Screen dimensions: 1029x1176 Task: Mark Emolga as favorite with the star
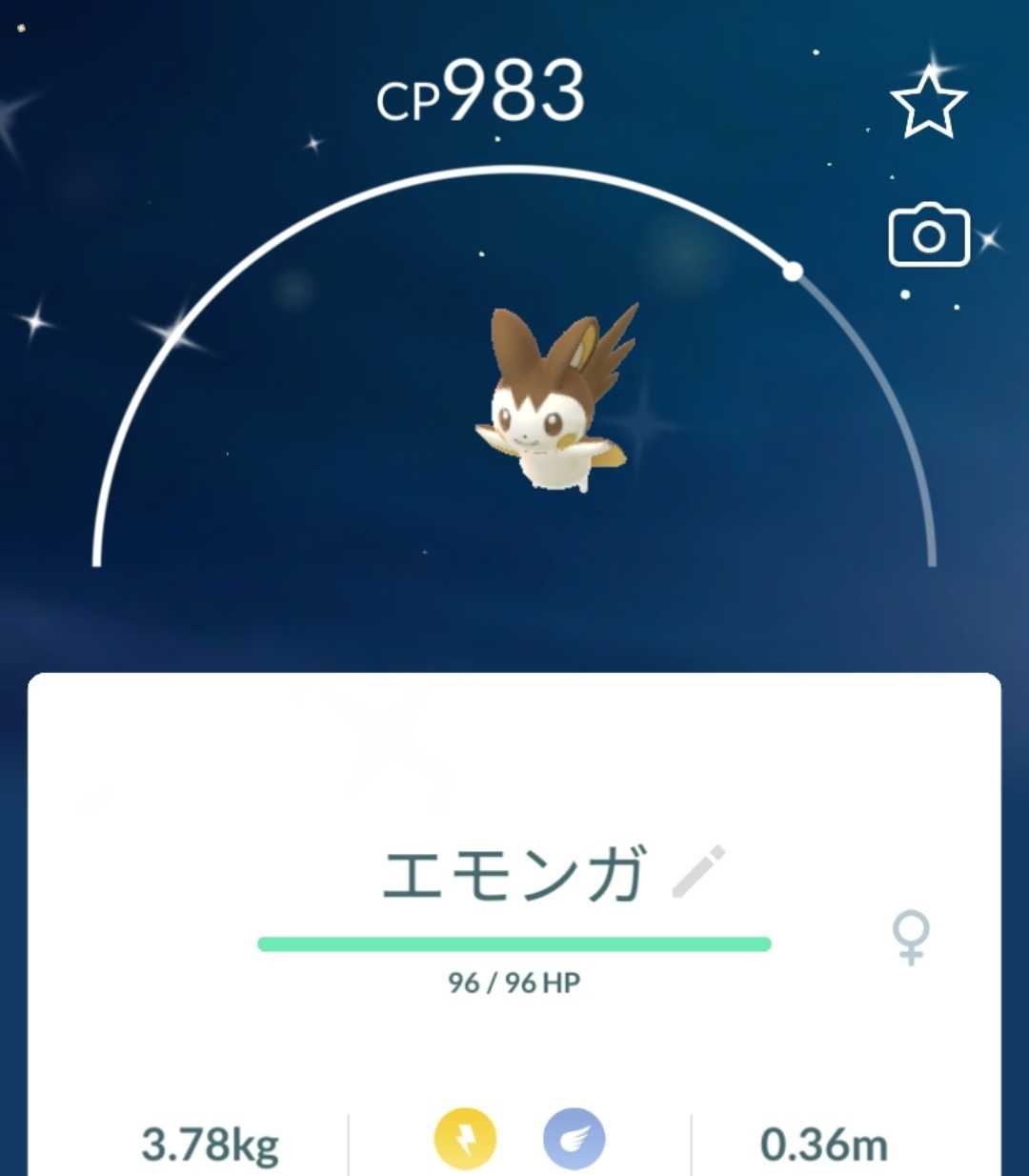(928, 103)
